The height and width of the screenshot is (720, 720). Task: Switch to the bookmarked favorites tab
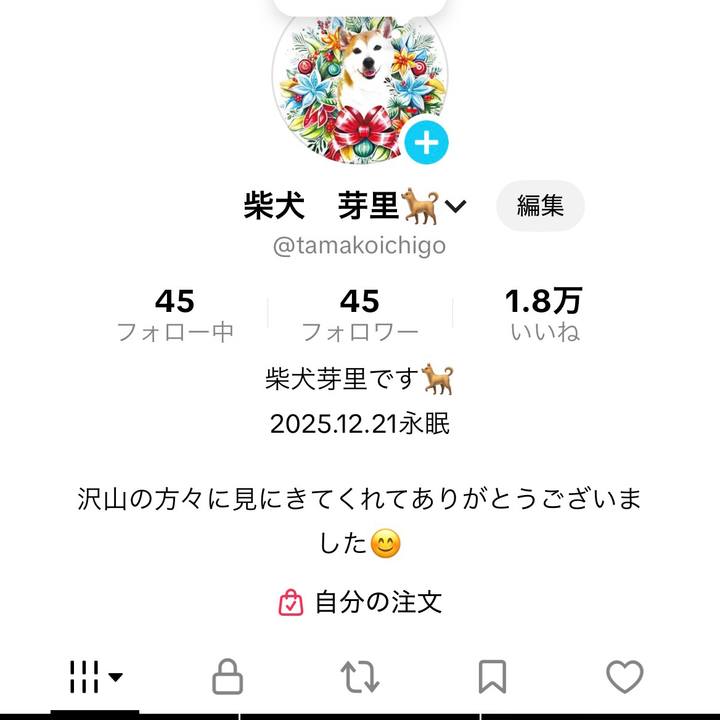click(x=492, y=677)
